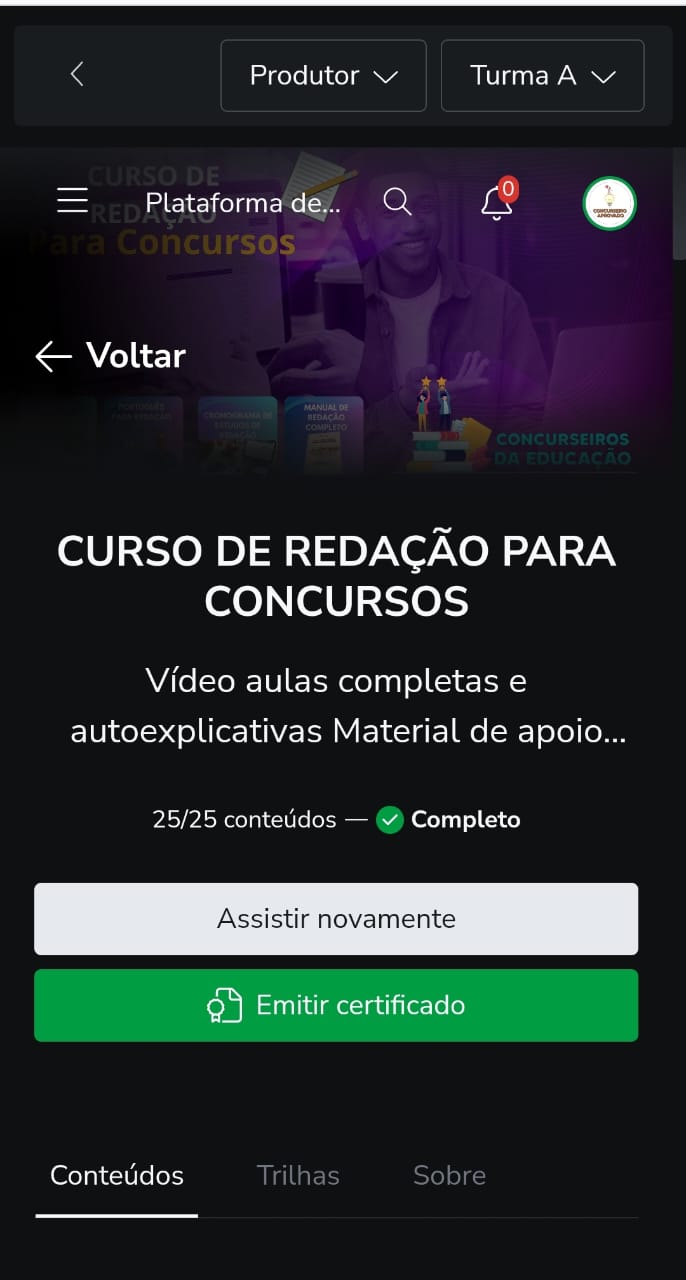Tap the back chevron in the top bar

click(77, 74)
